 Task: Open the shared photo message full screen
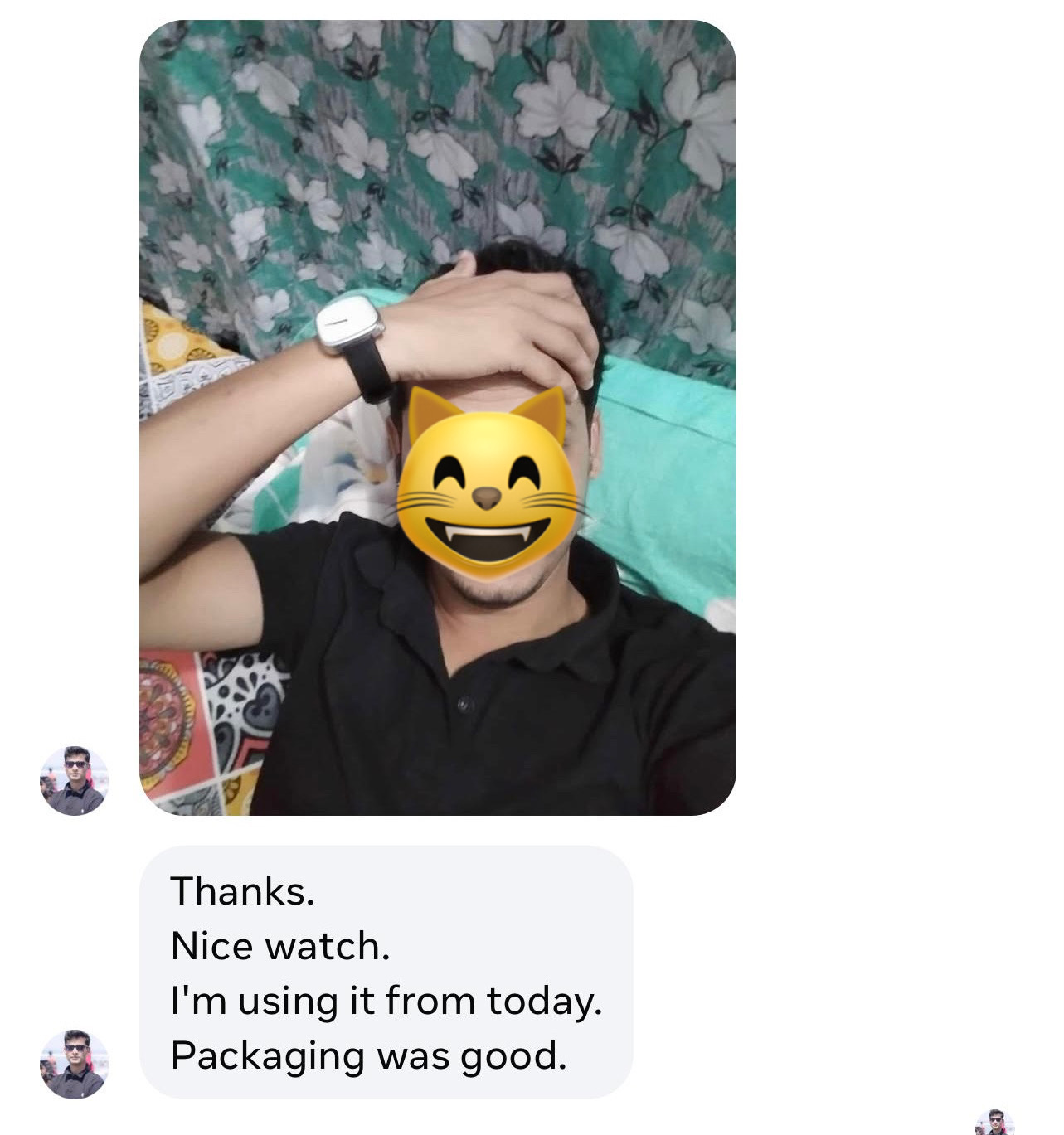(437, 417)
